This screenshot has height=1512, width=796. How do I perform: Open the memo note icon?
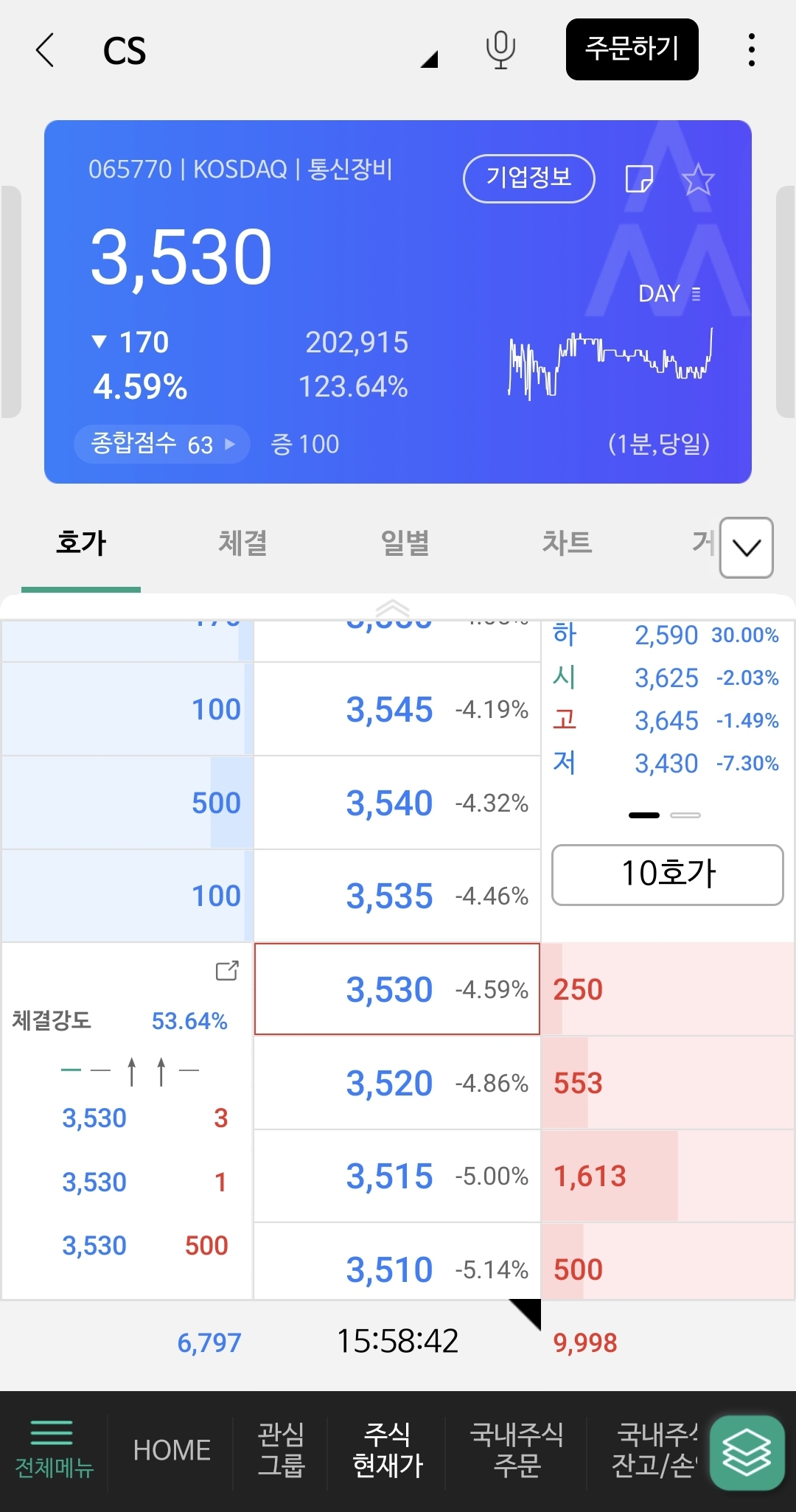pyautogui.click(x=638, y=178)
